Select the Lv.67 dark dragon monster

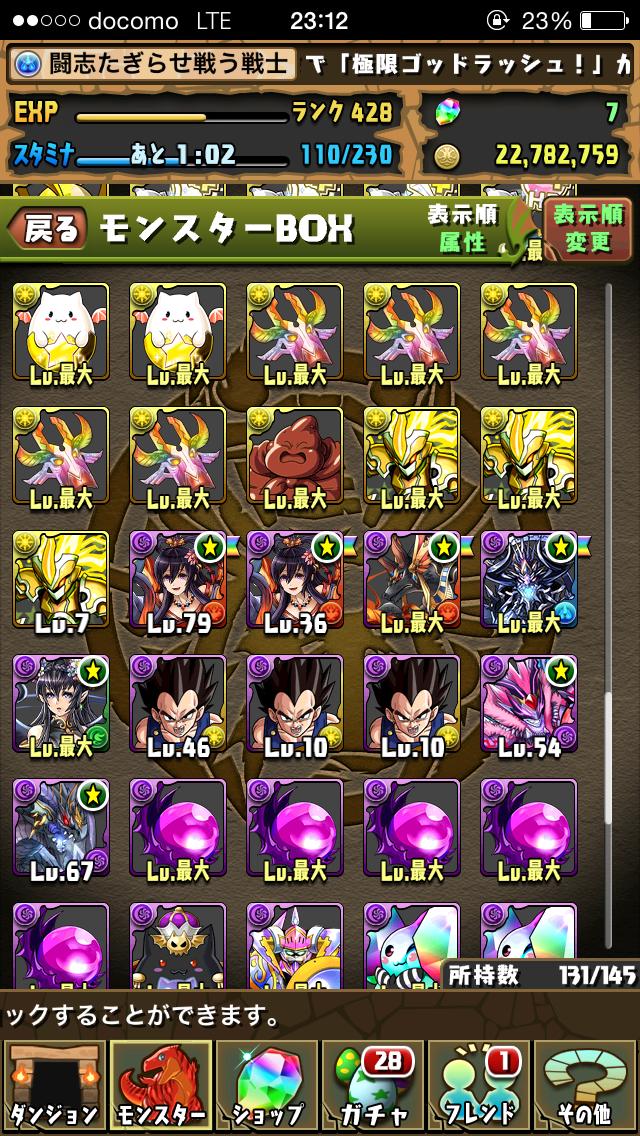[61, 828]
